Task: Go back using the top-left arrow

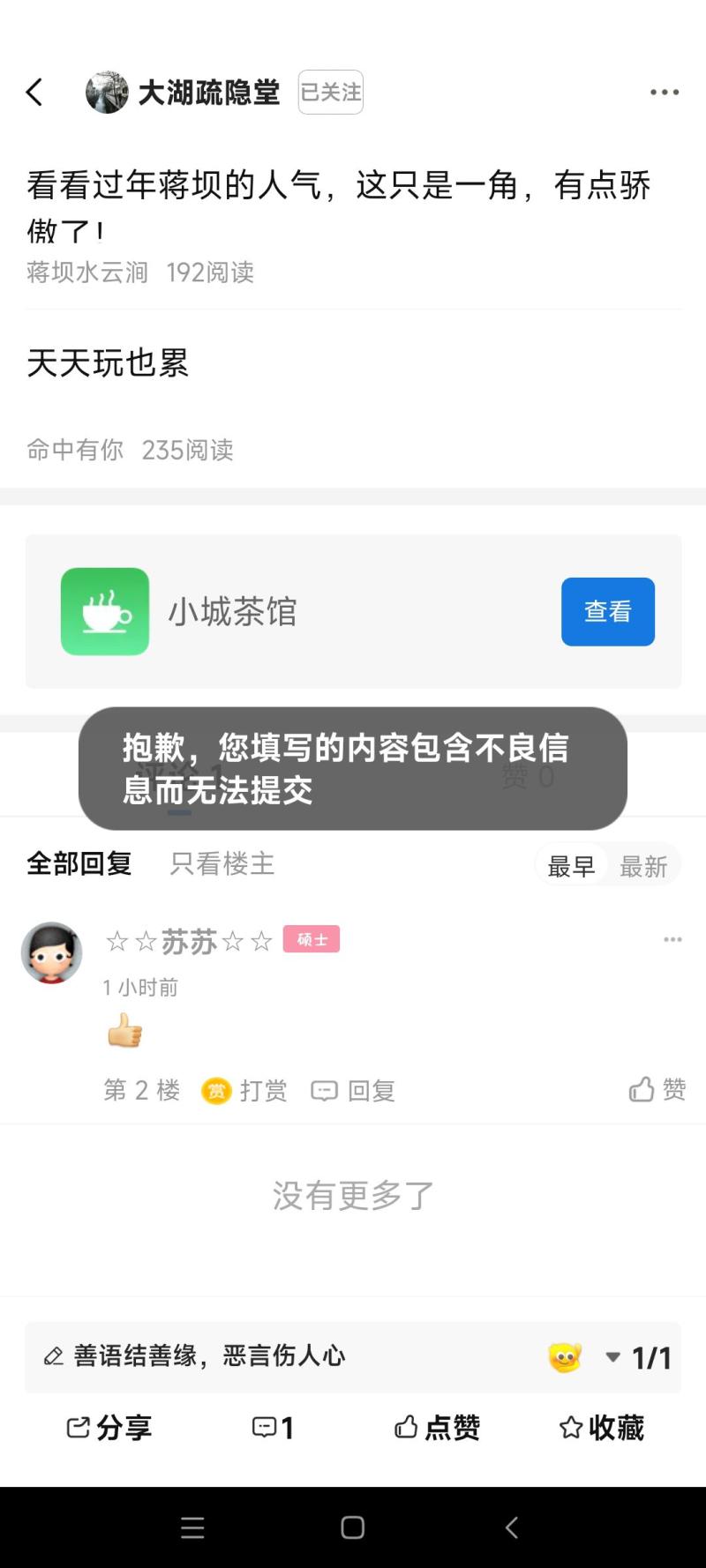Action: [x=35, y=92]
